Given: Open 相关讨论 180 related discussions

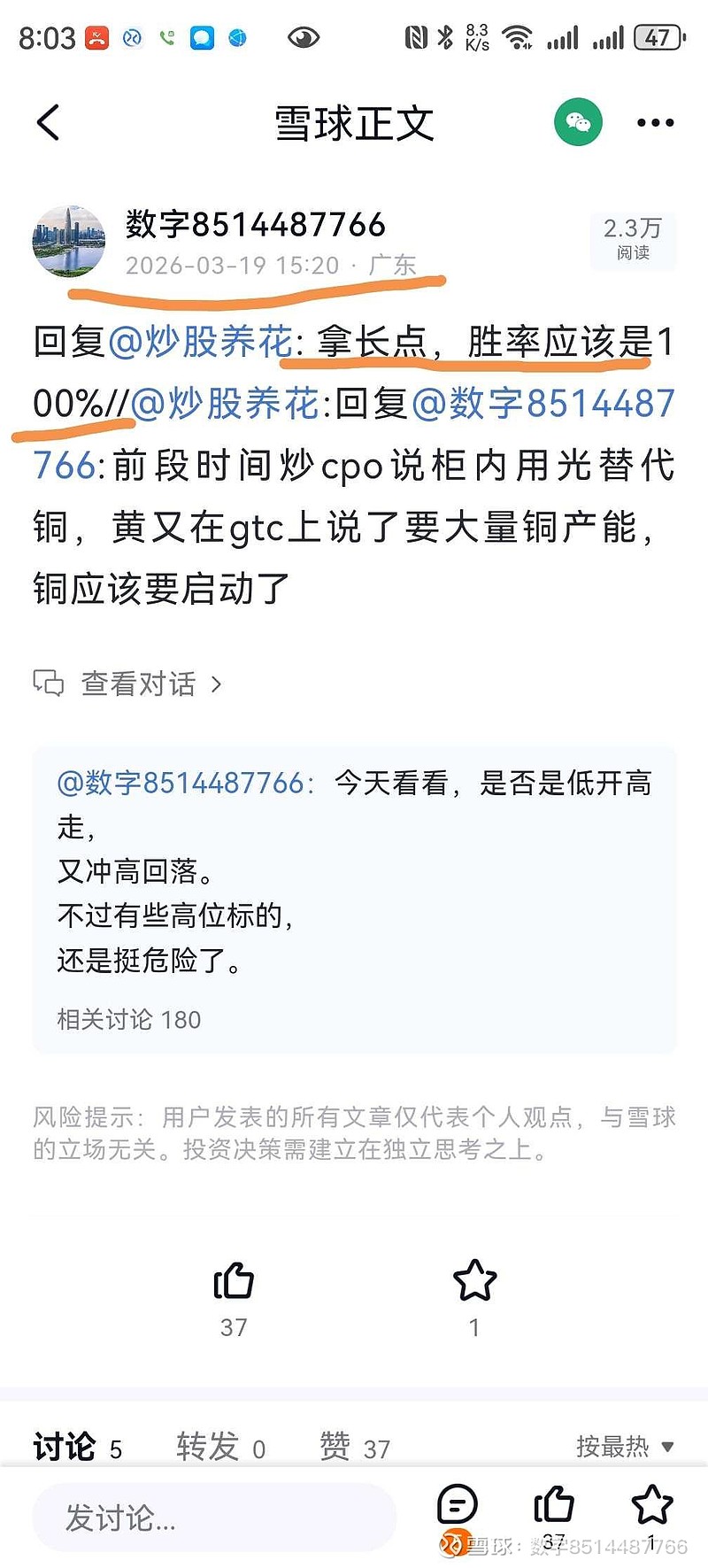Looking at the screenshot, I should [128, 1020].
